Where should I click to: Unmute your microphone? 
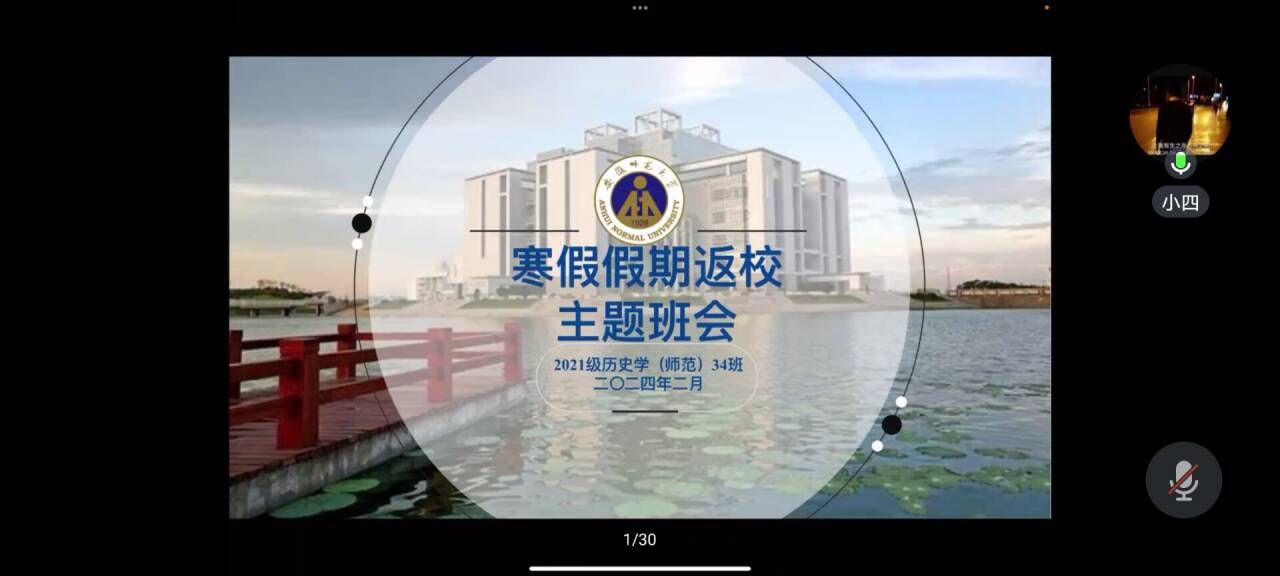pos(1183,480)
